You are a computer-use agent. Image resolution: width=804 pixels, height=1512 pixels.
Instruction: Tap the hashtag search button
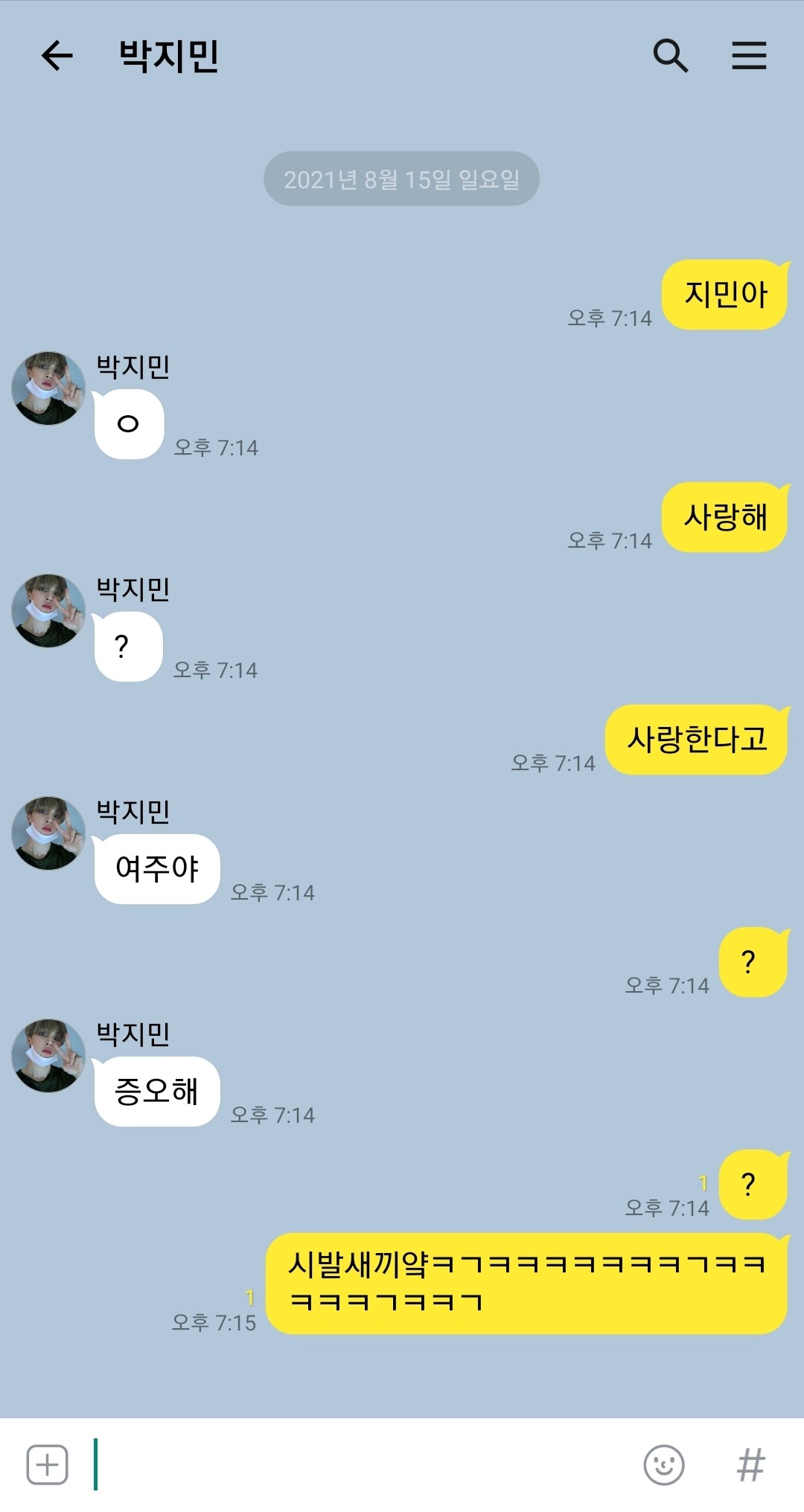click(x=750, y=1465)
